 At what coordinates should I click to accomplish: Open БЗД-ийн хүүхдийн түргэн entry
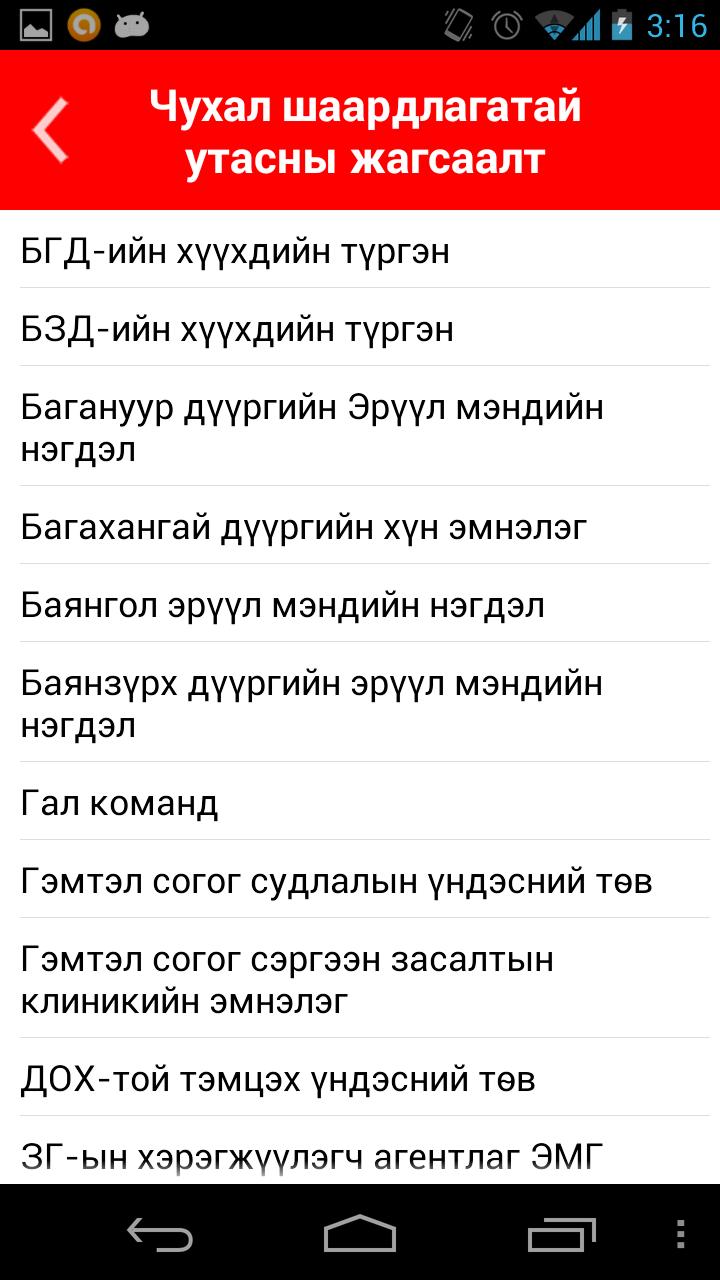[360, 328]
